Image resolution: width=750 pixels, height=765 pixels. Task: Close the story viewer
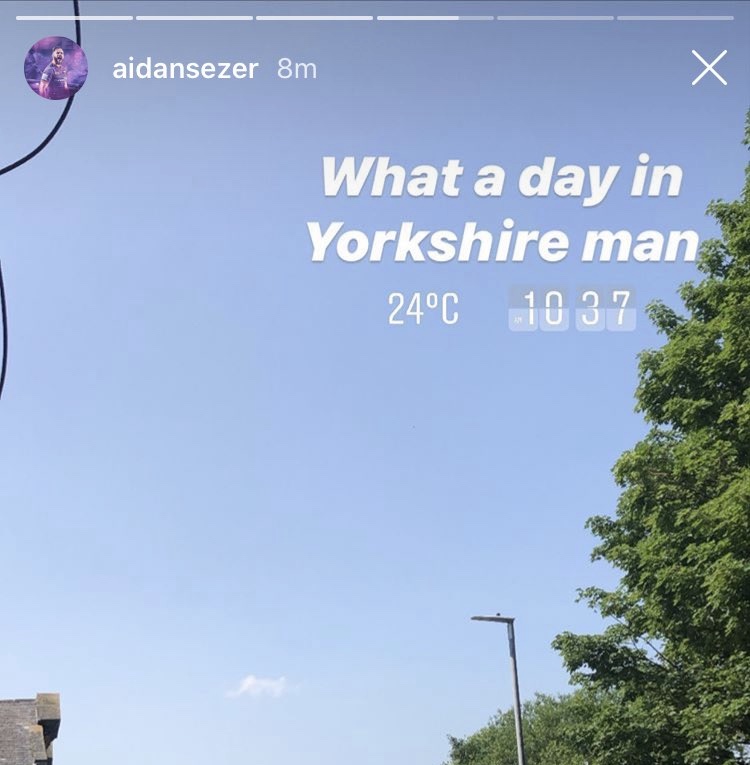tap(709, 68)
